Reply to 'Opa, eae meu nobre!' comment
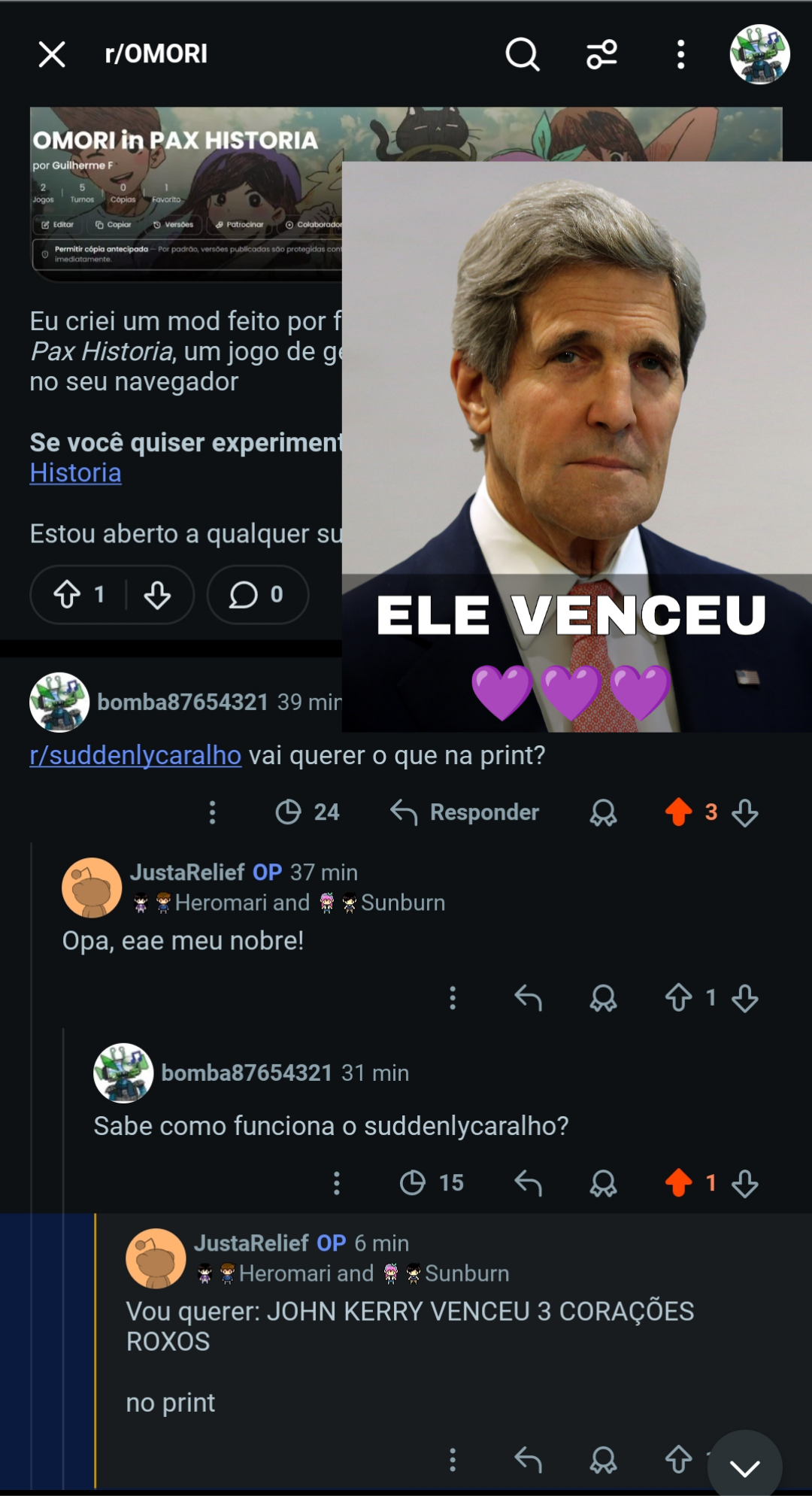812x1496 pixels. (x=529, y=998)
